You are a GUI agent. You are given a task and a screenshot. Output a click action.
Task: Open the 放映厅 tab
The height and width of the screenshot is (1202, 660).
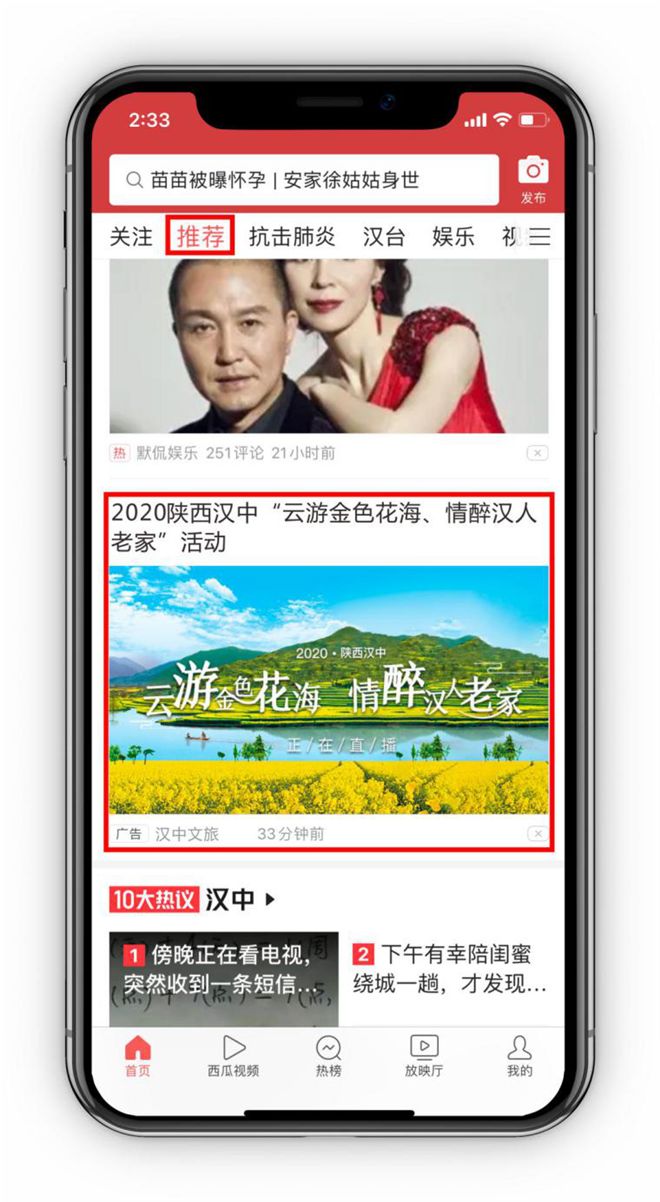pos(424,1055)
